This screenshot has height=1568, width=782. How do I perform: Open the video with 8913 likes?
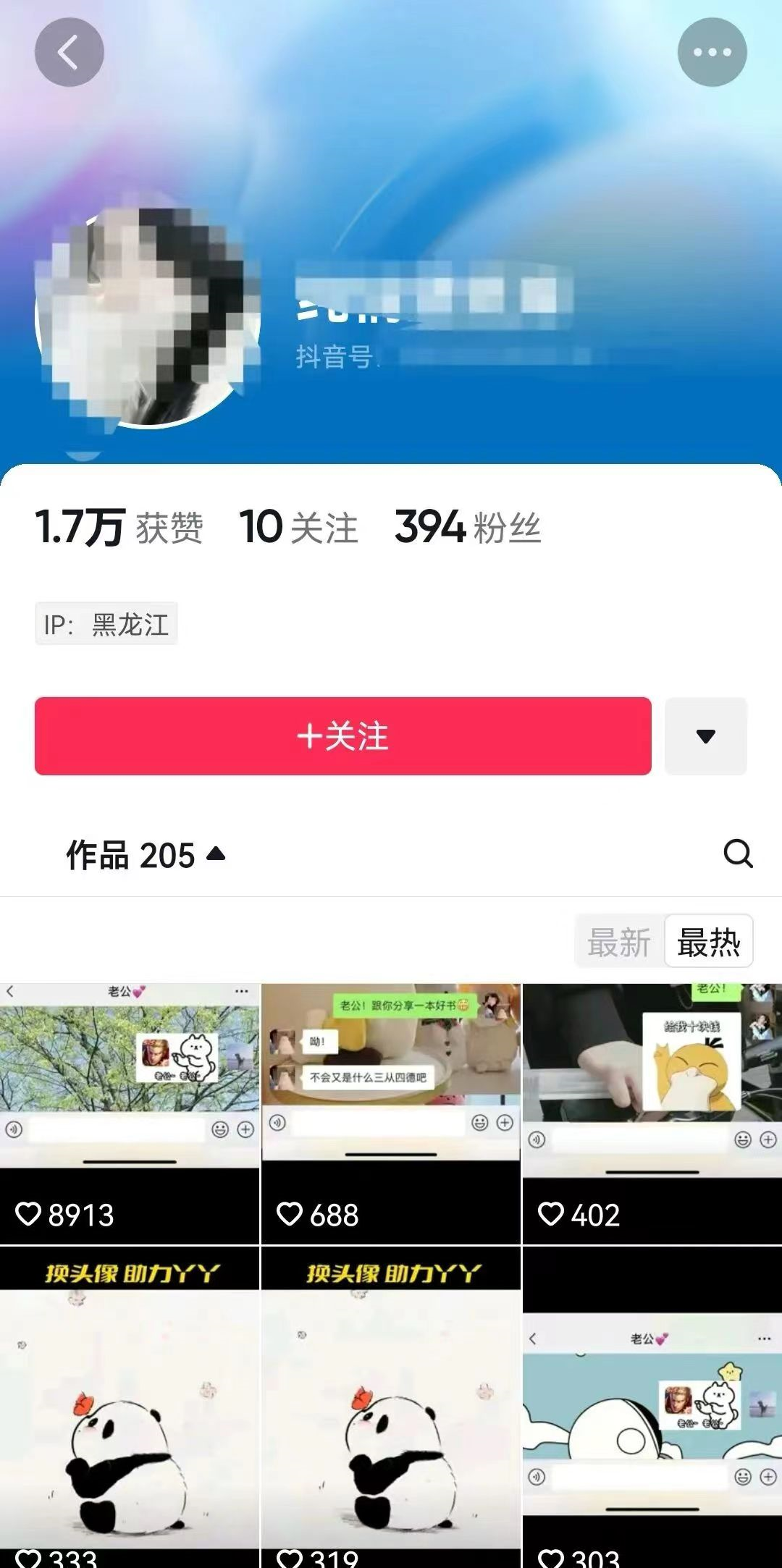pyautogui.click(x=130, y=1113)
